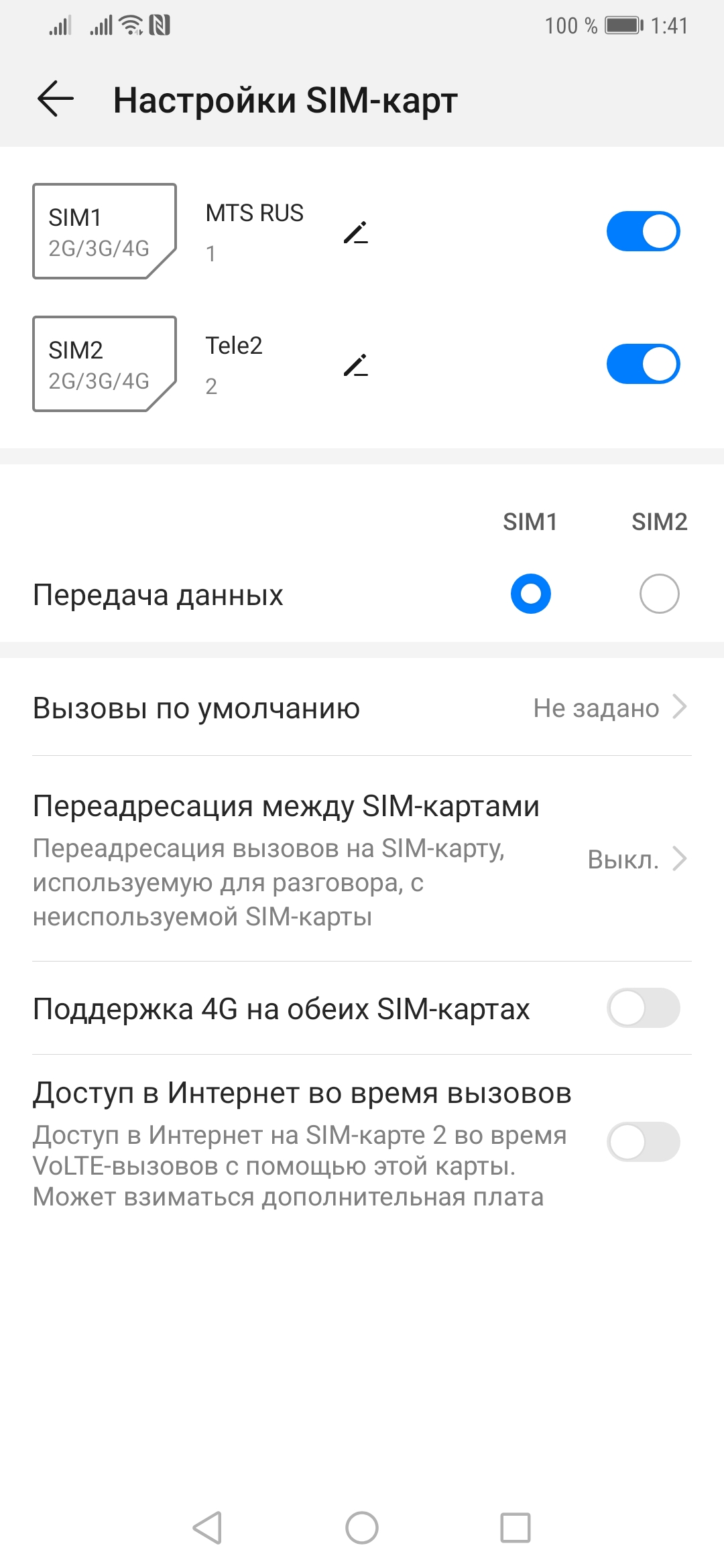
Task: Edit the MTS RUS SIM1 name
Action: [356, 233]
